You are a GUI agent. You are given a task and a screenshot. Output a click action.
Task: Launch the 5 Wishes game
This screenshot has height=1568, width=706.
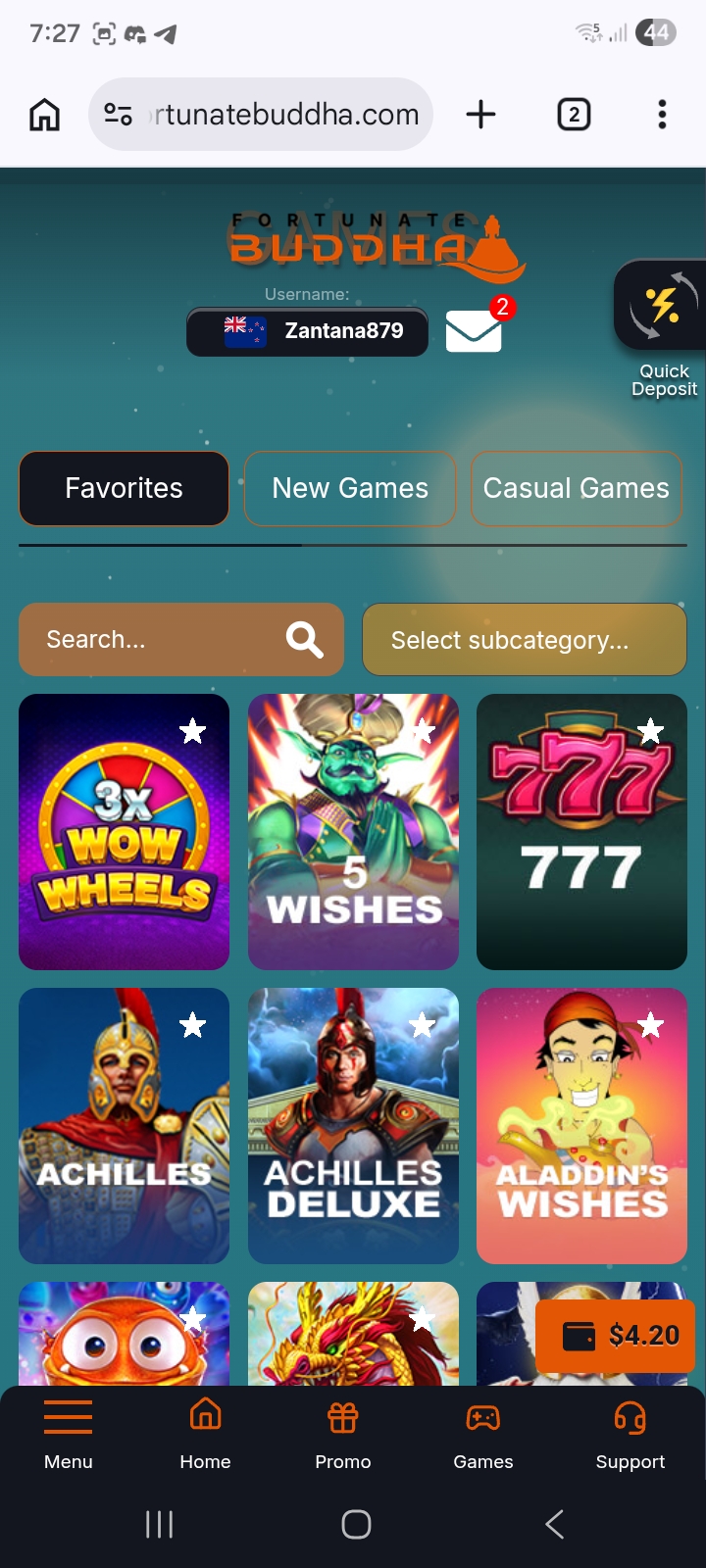(x=353, y=832)
